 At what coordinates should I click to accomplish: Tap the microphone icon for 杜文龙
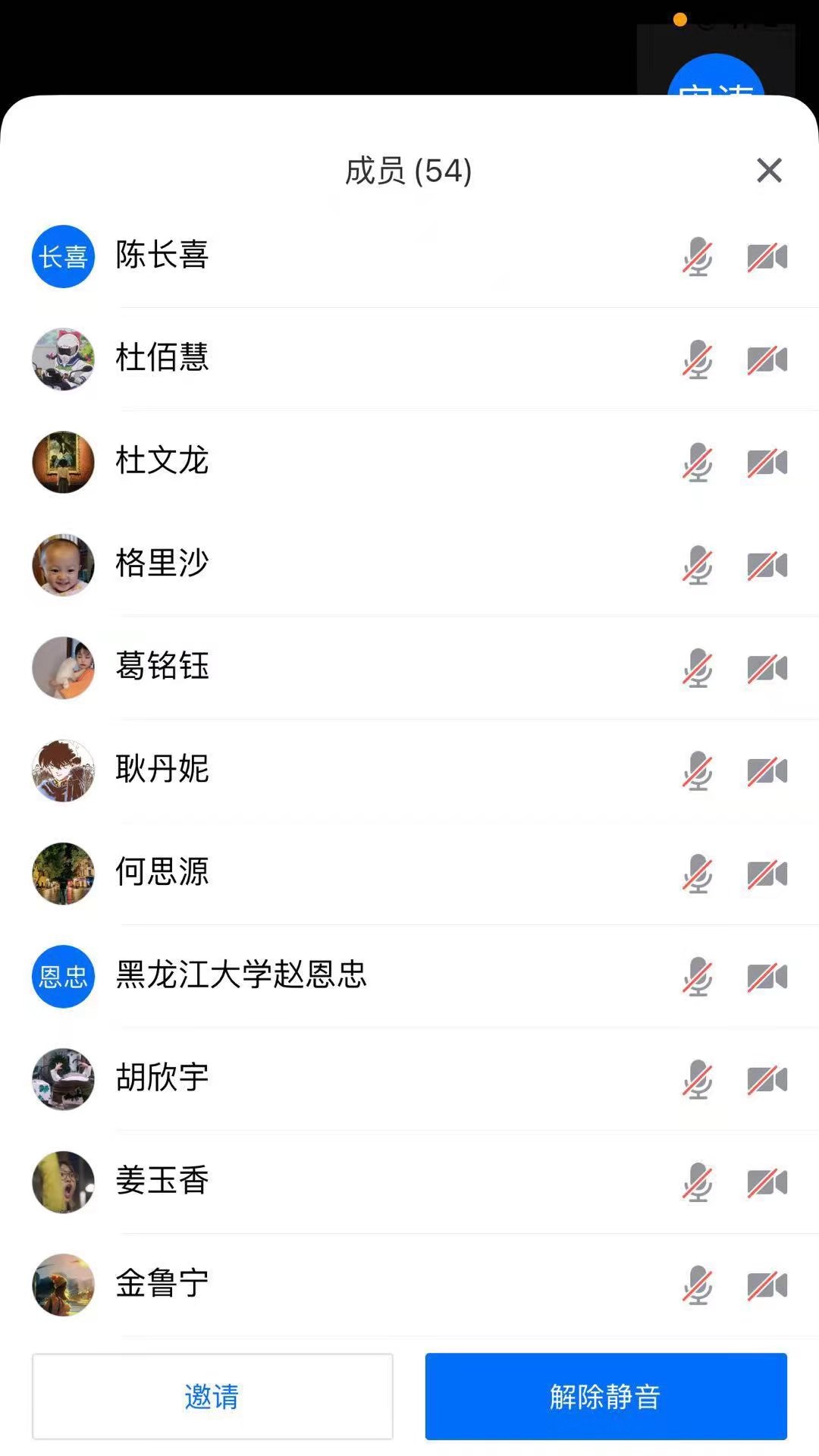tap(697, 463)
